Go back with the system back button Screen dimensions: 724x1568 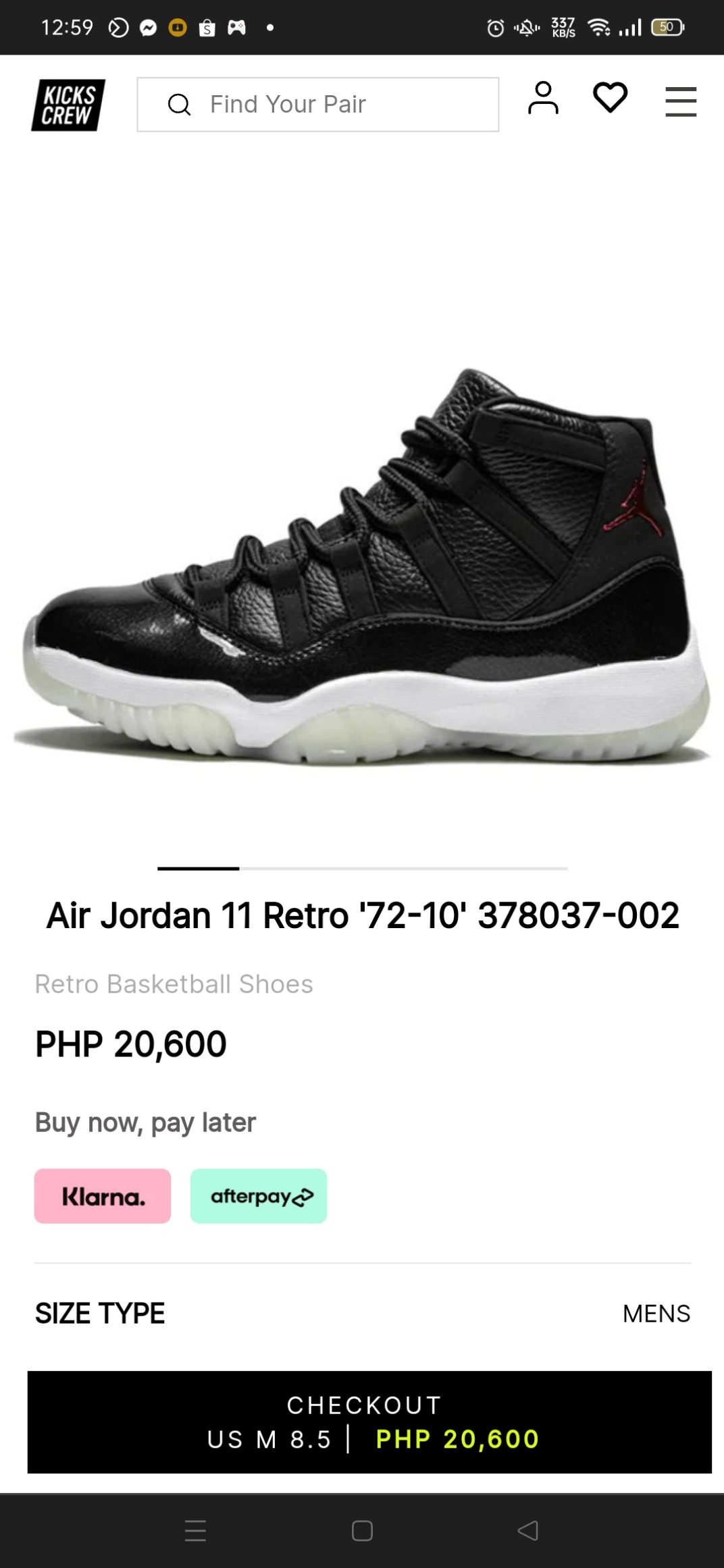tap(528, 1530)
